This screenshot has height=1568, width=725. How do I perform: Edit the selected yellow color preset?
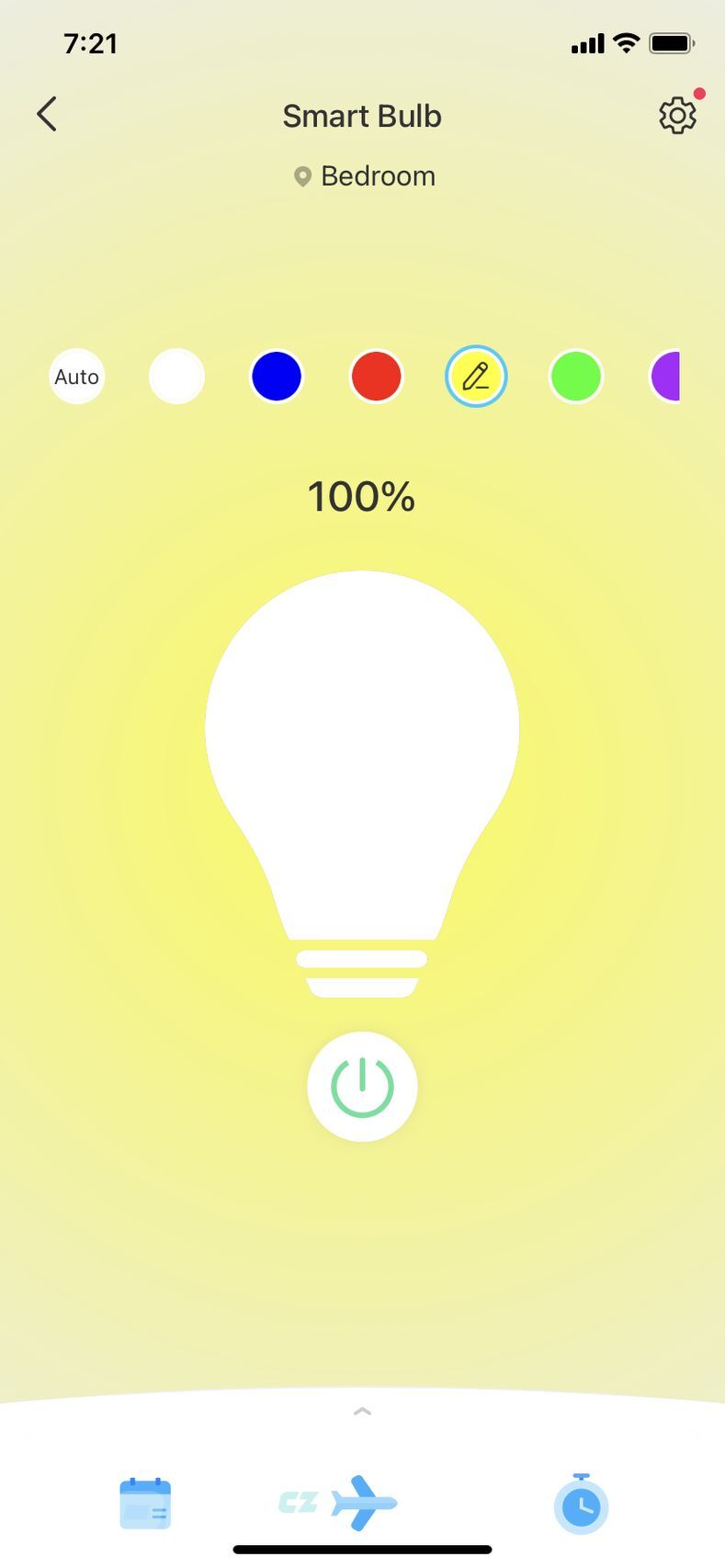coord(476,377)
